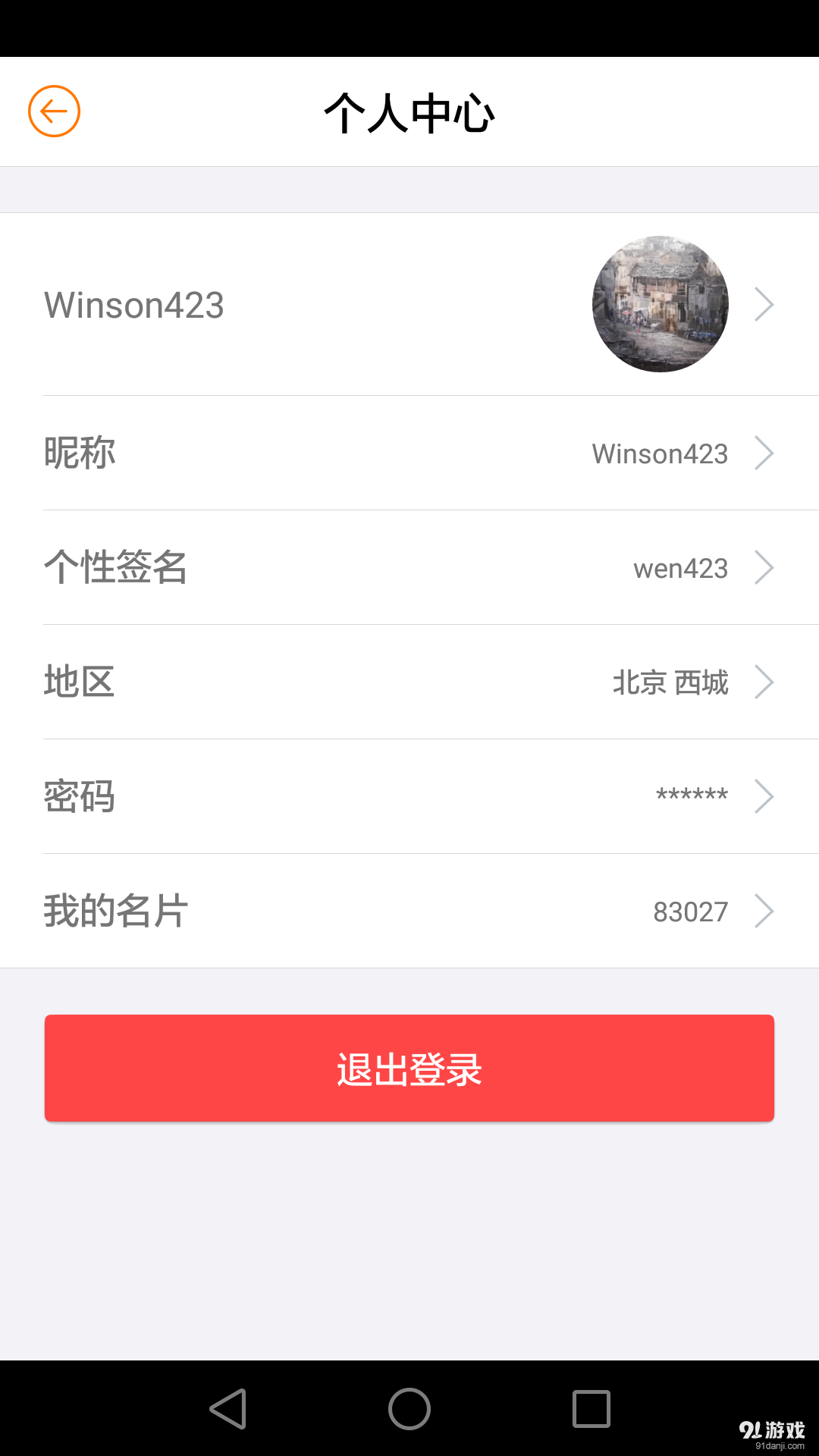819x1456 pixels.
Task: Tap the Android back navigation icon
Action: (229, 1409)
